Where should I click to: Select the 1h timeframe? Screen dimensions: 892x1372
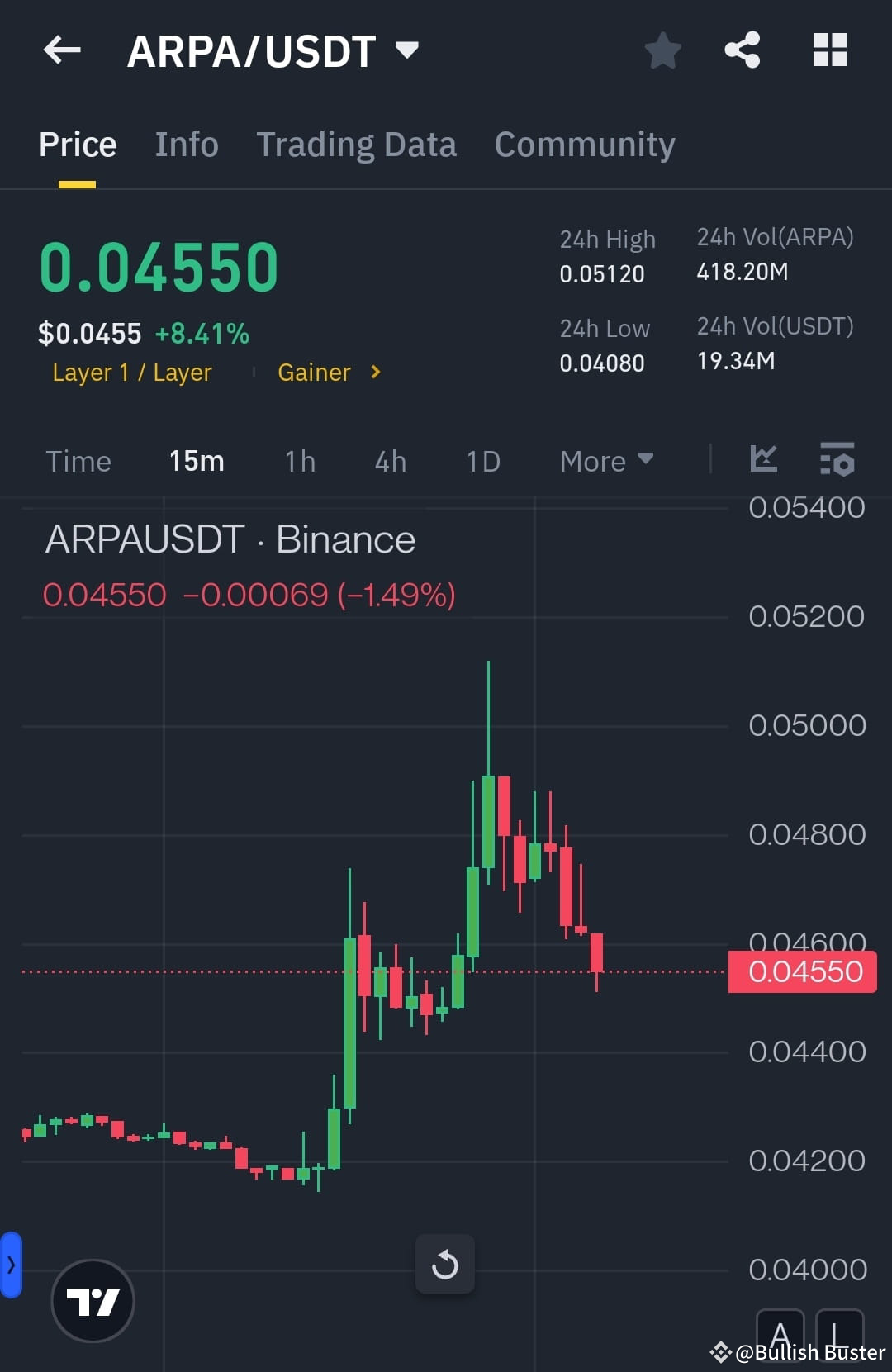click(x=298, y=461)
